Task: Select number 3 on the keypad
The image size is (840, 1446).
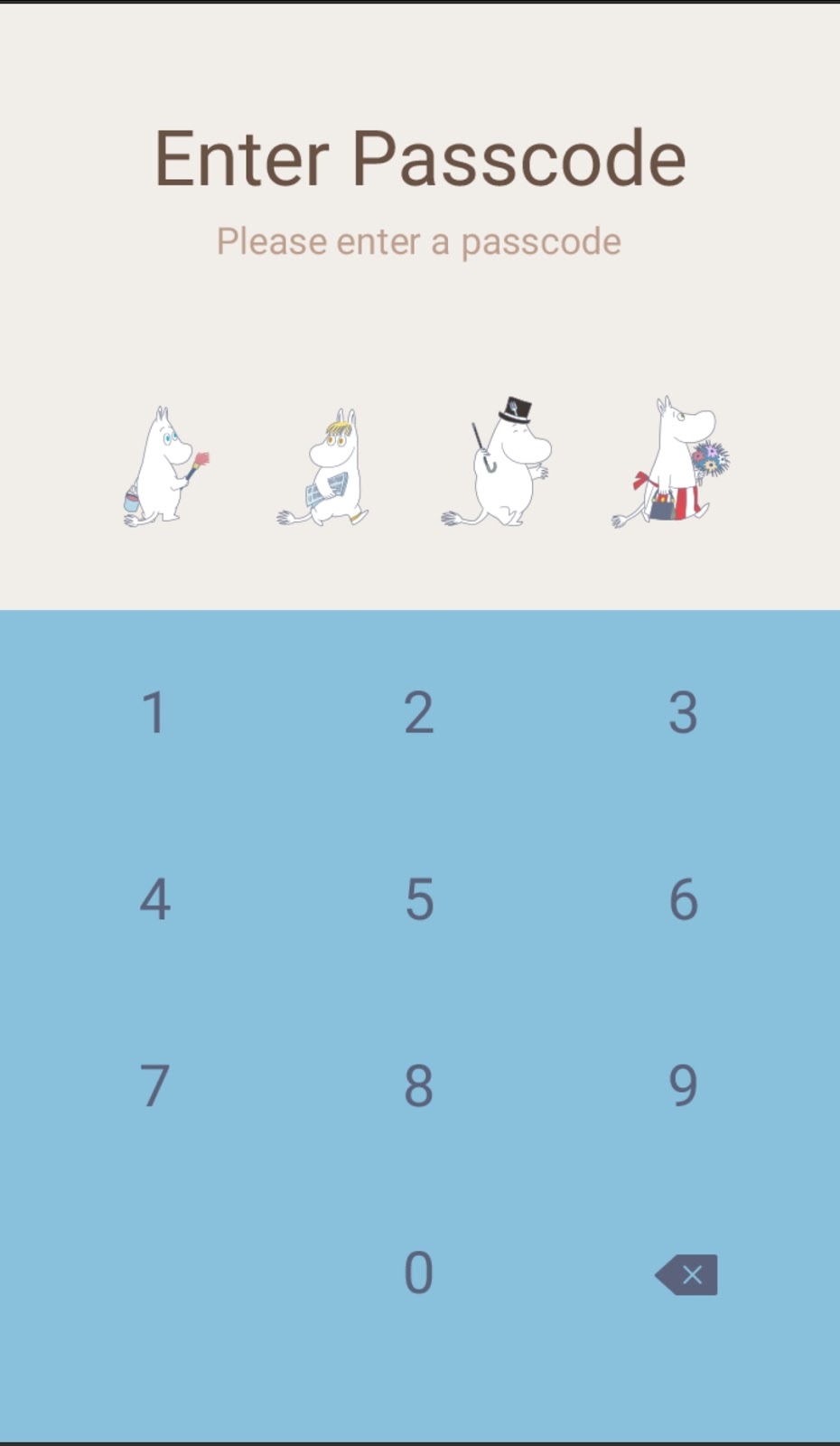Action: (x=683, y=712)
